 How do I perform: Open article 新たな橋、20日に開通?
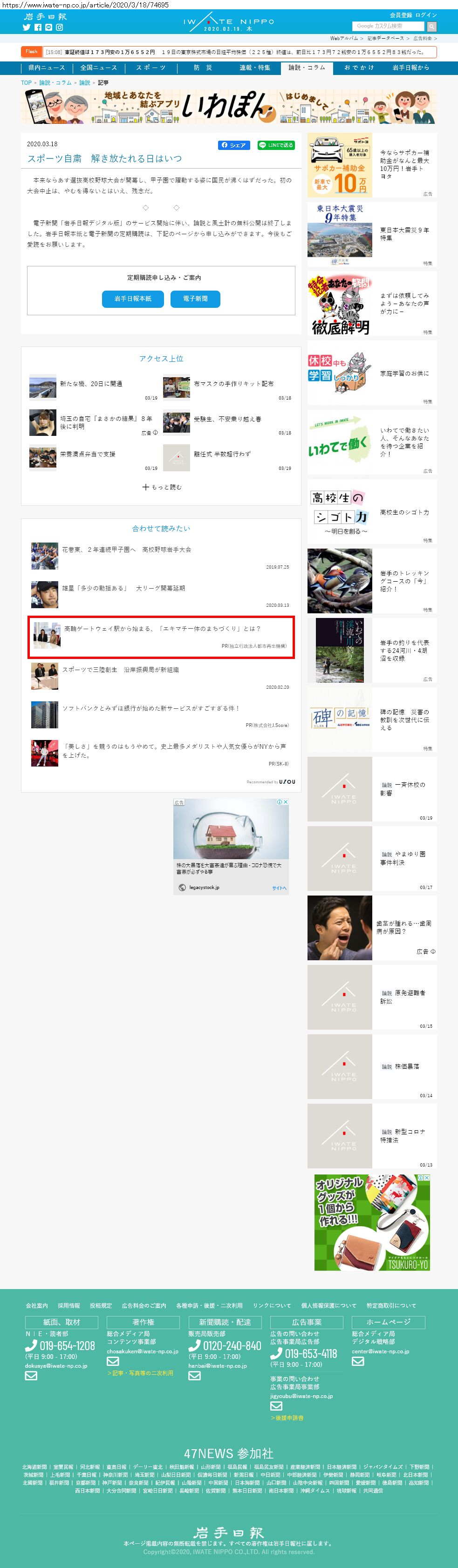click(x=91, y=384)
